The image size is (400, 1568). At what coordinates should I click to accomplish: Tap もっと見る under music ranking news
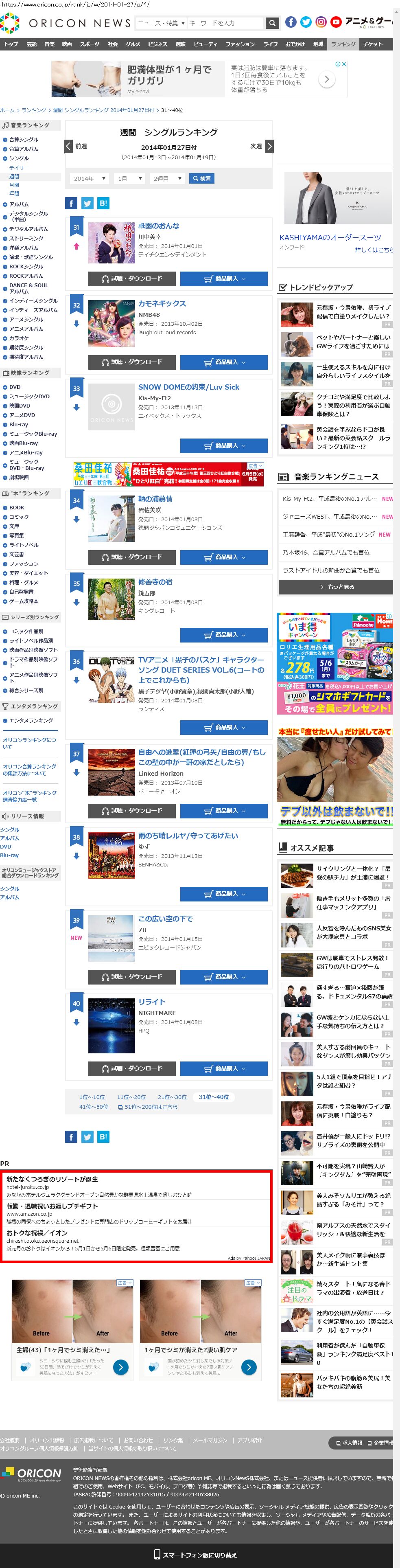(336, 587)
